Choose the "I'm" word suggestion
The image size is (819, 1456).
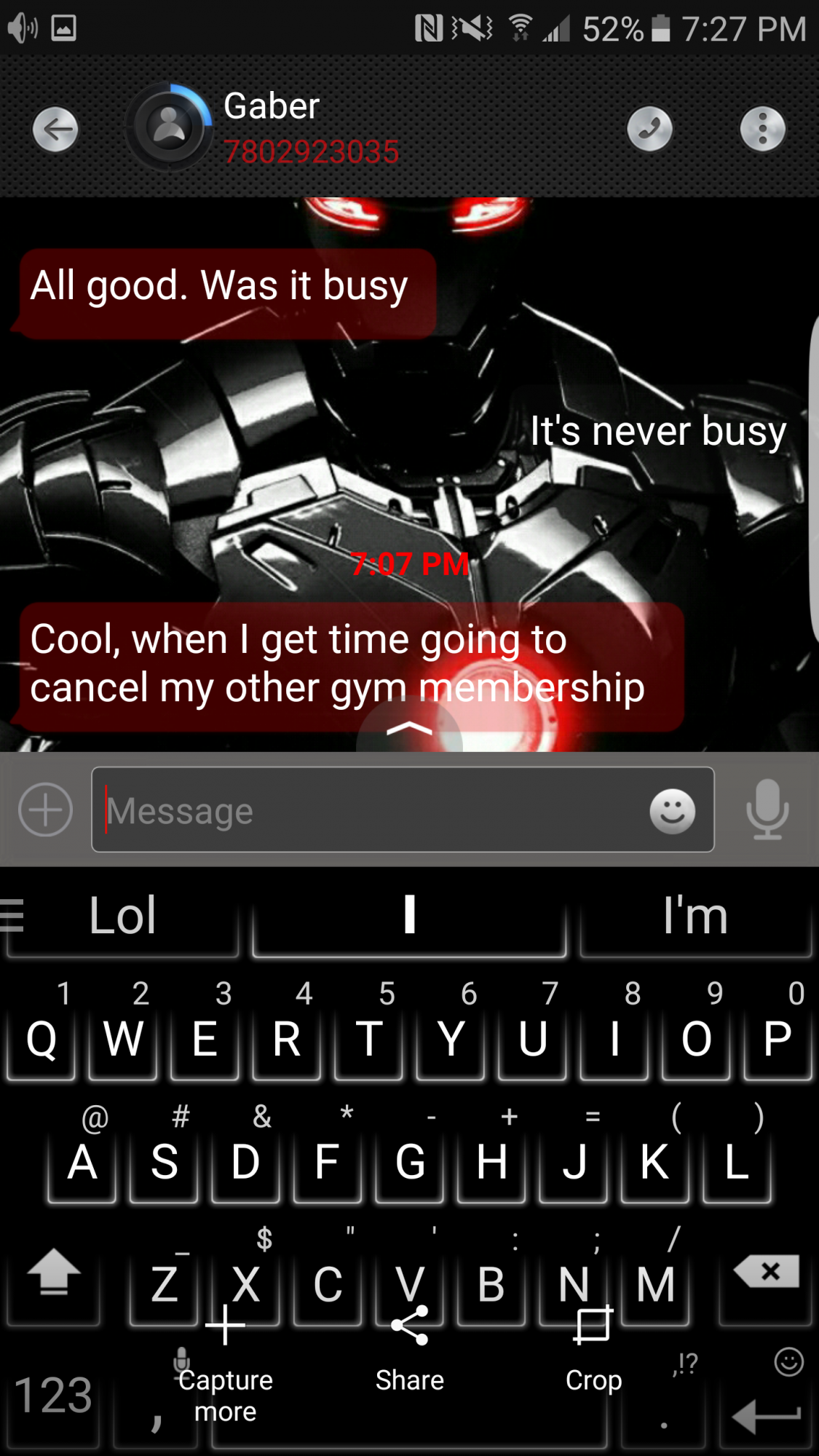pyautogui.click(x=695, y=916)
